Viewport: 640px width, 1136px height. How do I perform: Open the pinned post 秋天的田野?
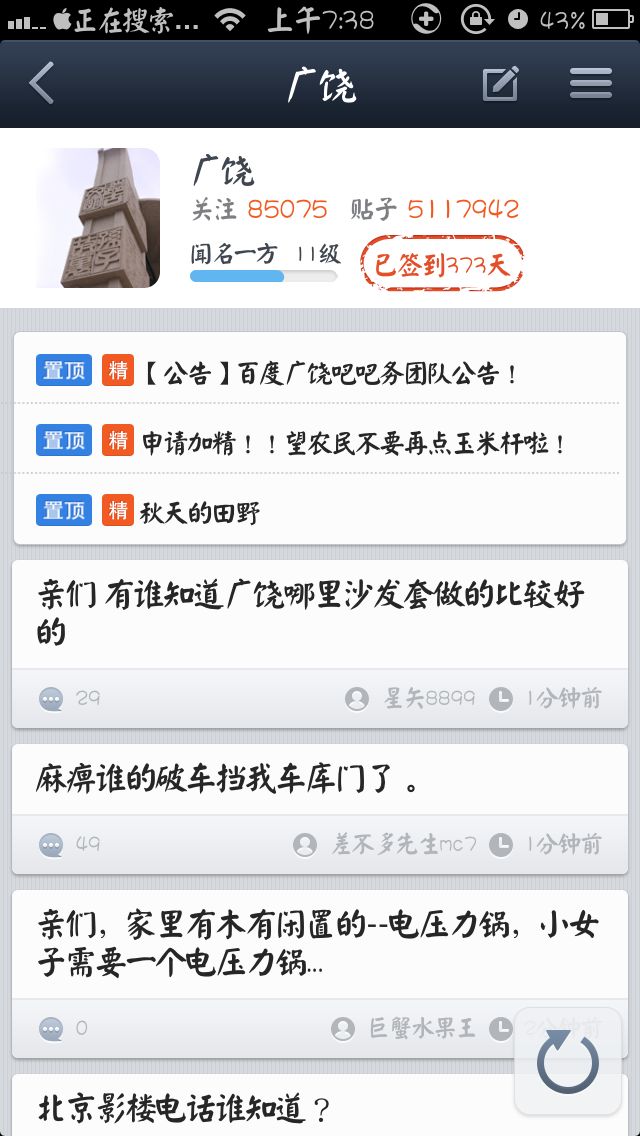pyautogui.click(x=200, y=512)
